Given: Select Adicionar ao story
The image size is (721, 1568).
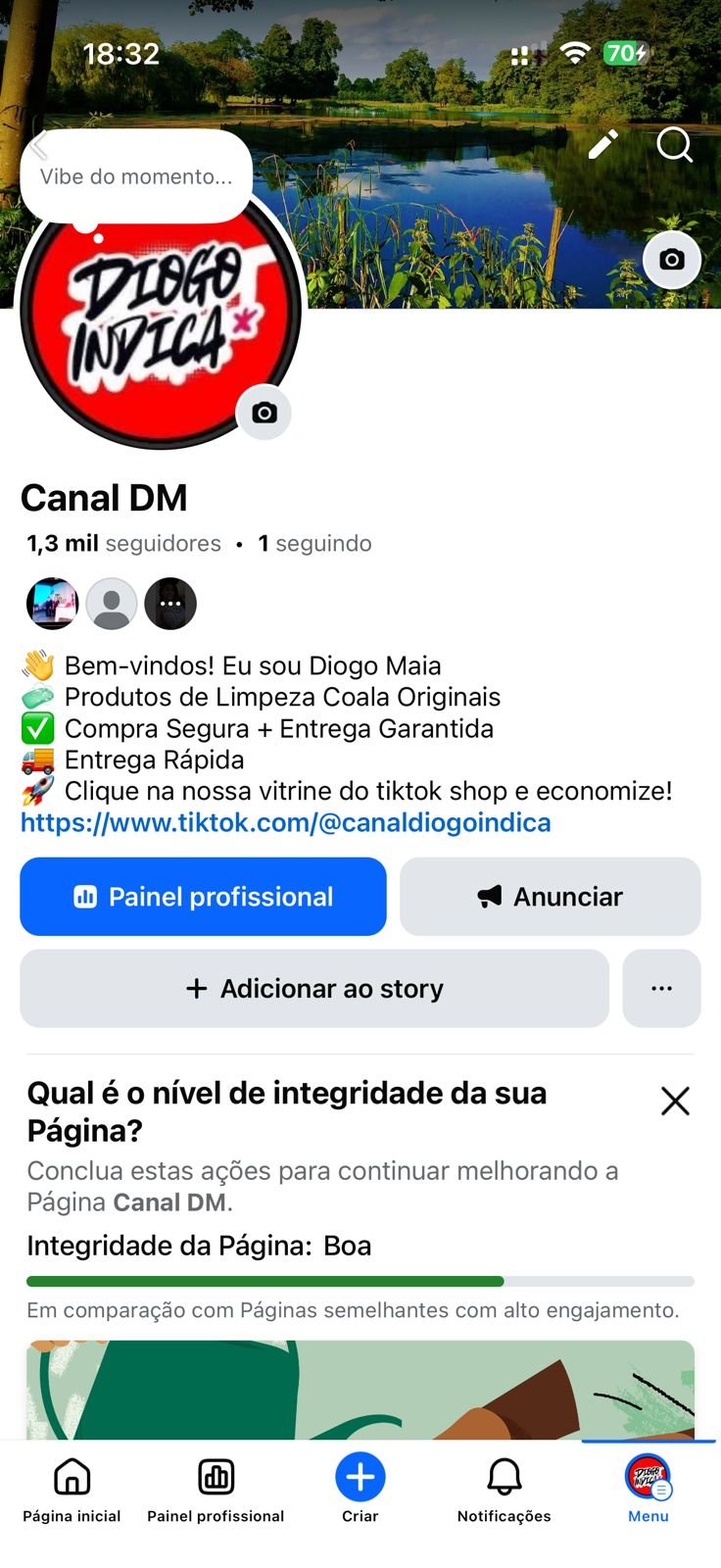Looking at the screenshot, I should point(314,989).
